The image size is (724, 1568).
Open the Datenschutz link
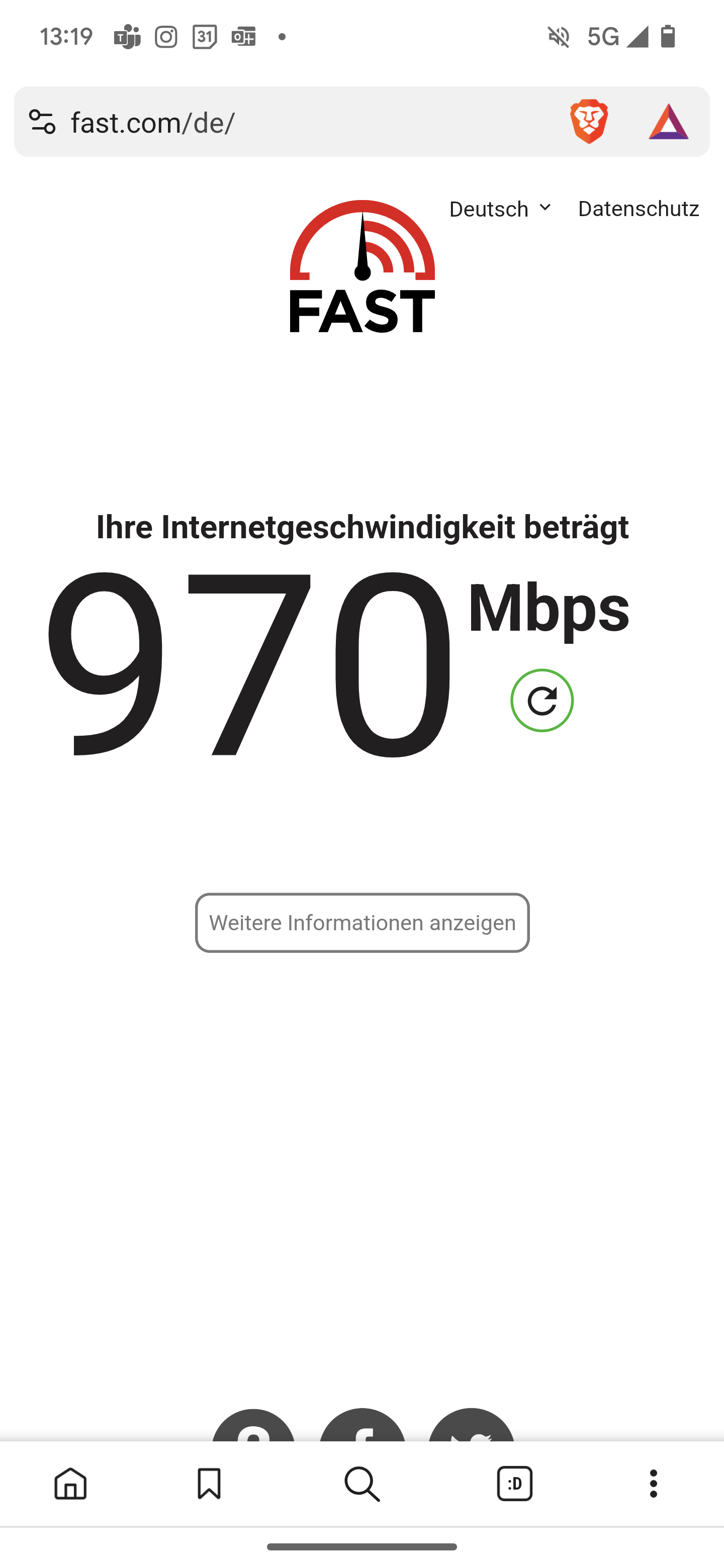tap(638, 209)
